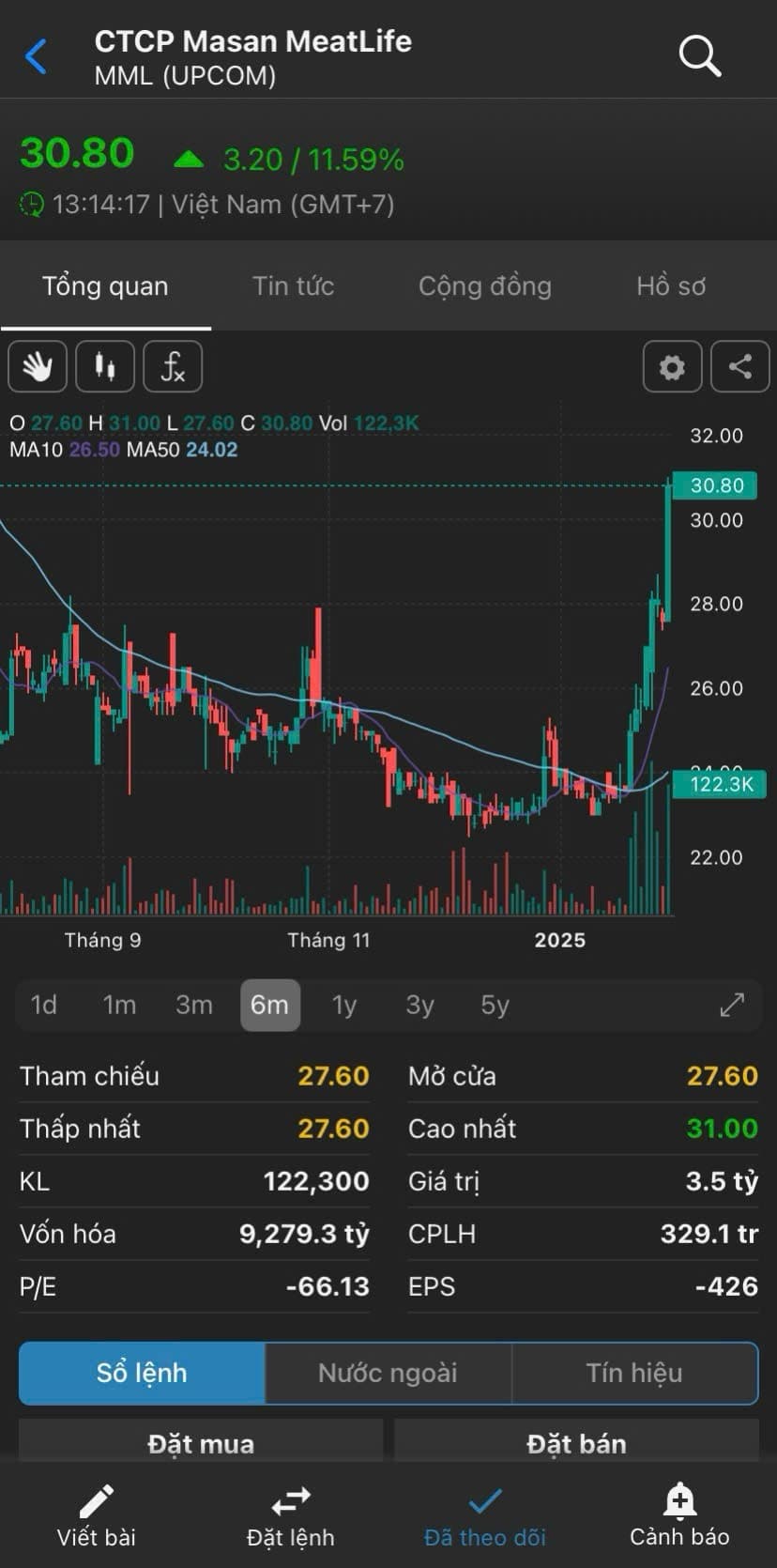The width and height of the screenshot is (777, 1568).
Task: Open chart settings gear
Action: tap(672, 366)
